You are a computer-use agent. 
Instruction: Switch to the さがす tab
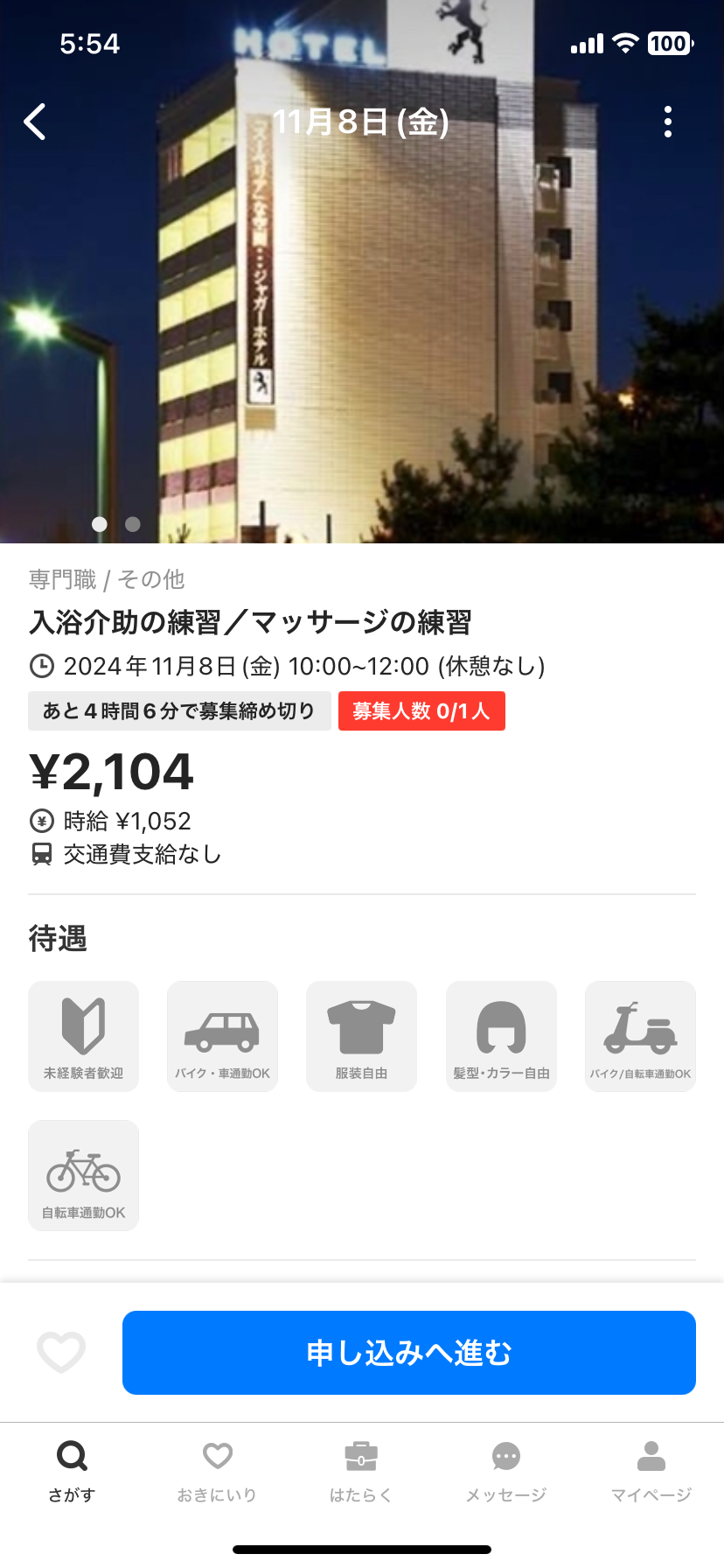point(72,1470)
